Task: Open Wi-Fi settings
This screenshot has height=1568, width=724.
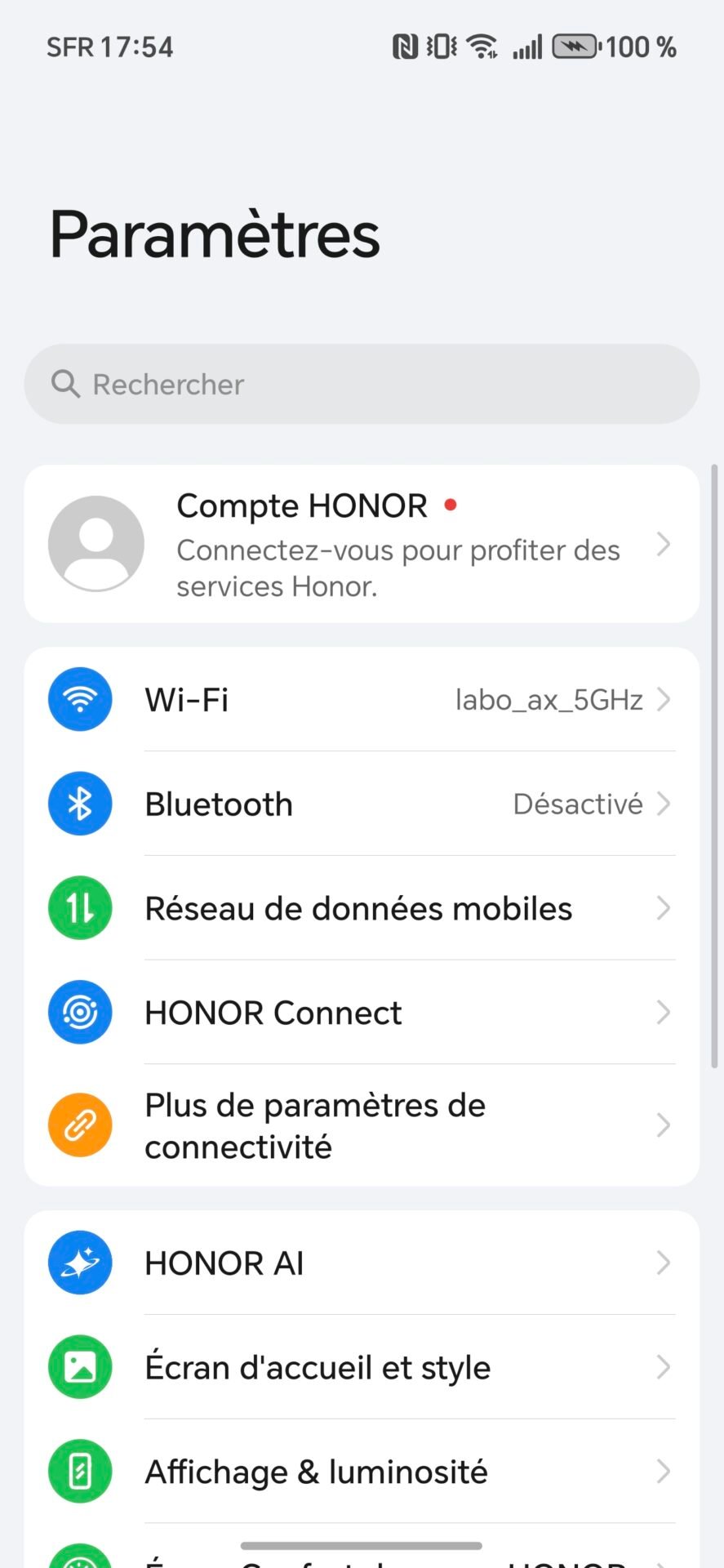Action: tap(362, 700)
